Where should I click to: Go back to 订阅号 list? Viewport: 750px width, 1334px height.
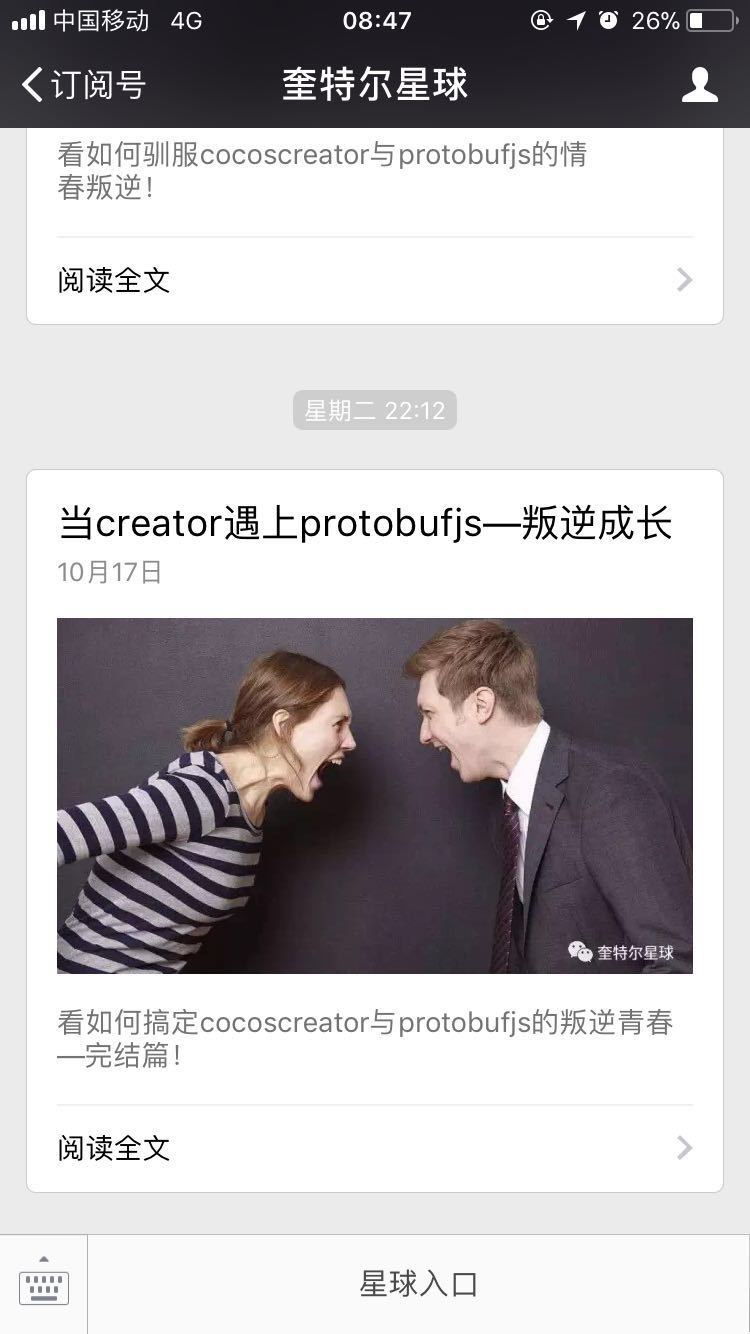(82, 85)
